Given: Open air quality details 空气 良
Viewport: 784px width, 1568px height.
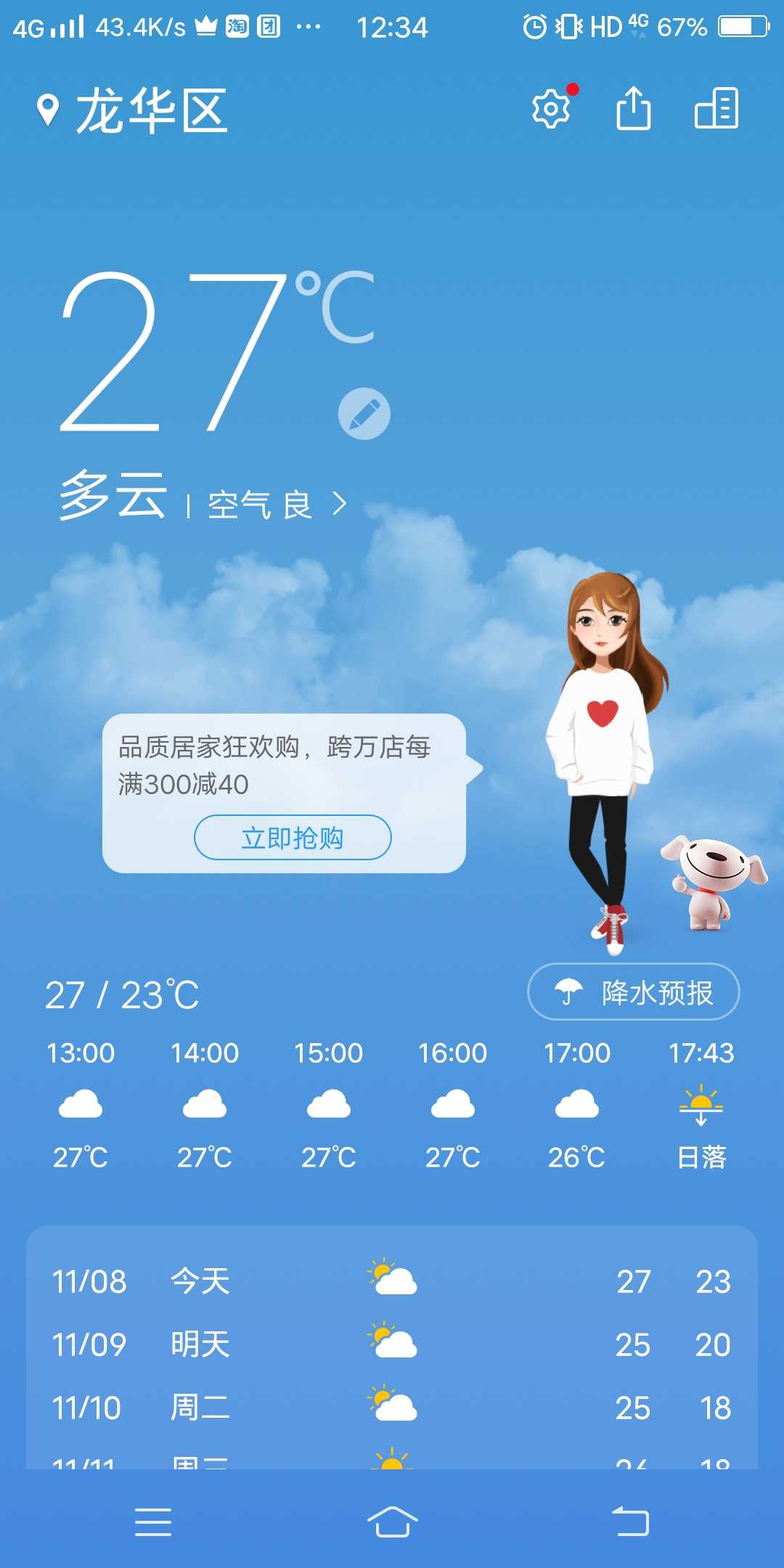Looking at the screenshot, I should click(x=277, y=505).
